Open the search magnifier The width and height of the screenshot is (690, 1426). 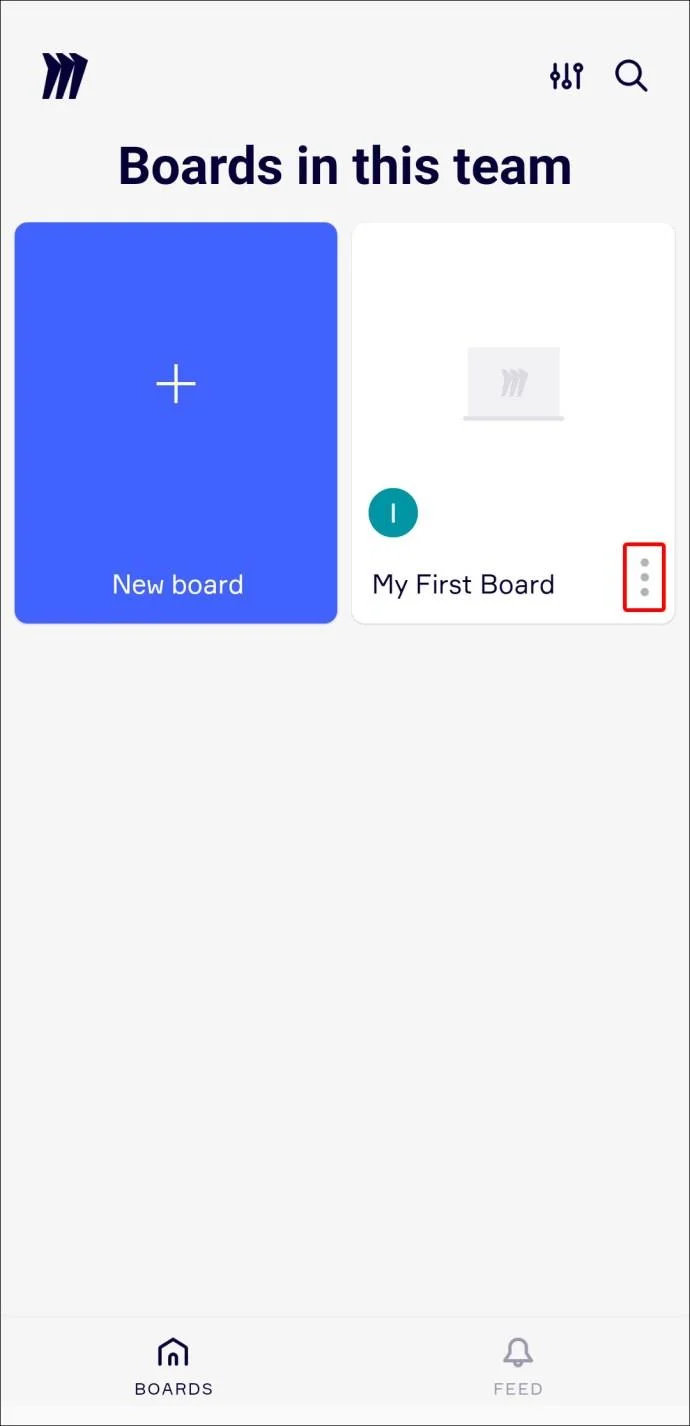[x=631, y=76]
